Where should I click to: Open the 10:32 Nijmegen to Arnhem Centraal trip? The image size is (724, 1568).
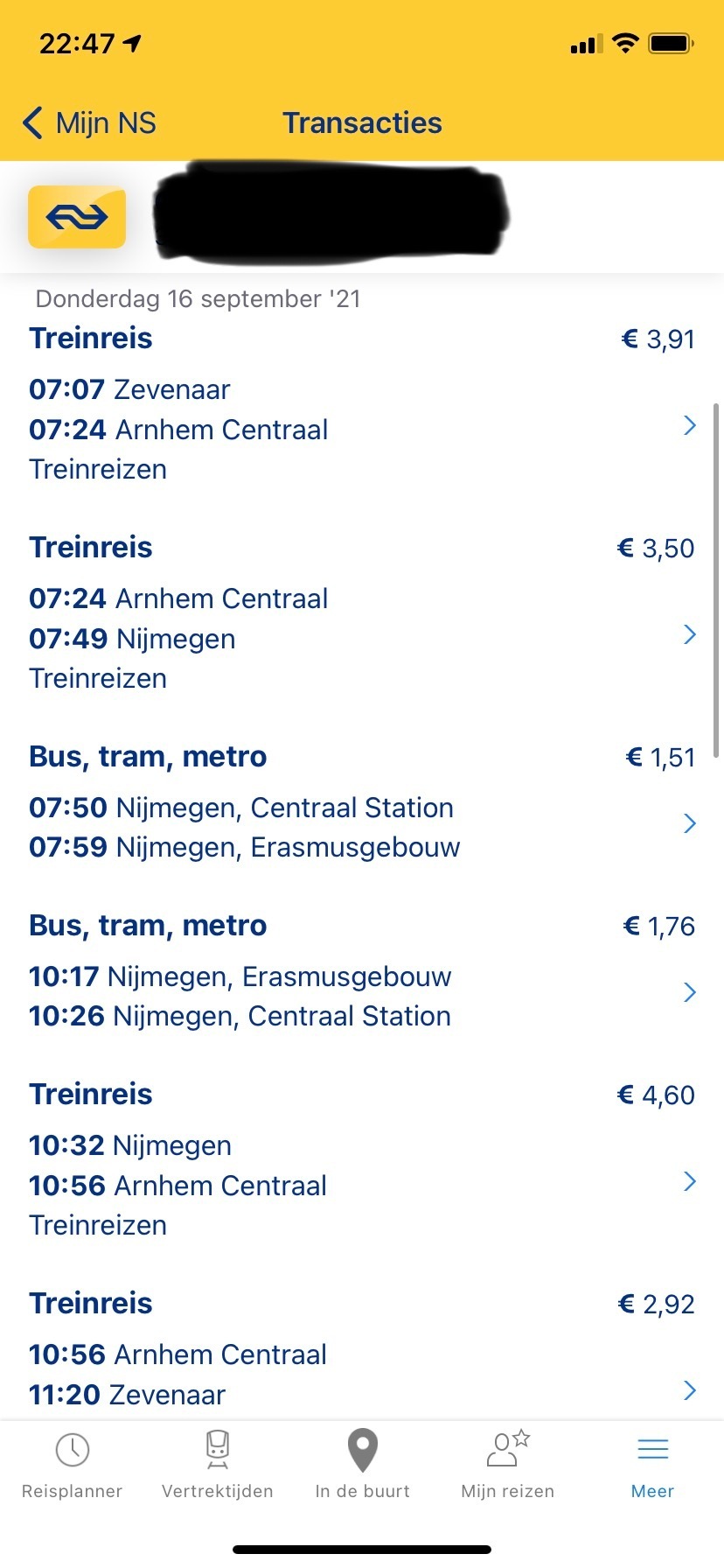click(362, 1160)
